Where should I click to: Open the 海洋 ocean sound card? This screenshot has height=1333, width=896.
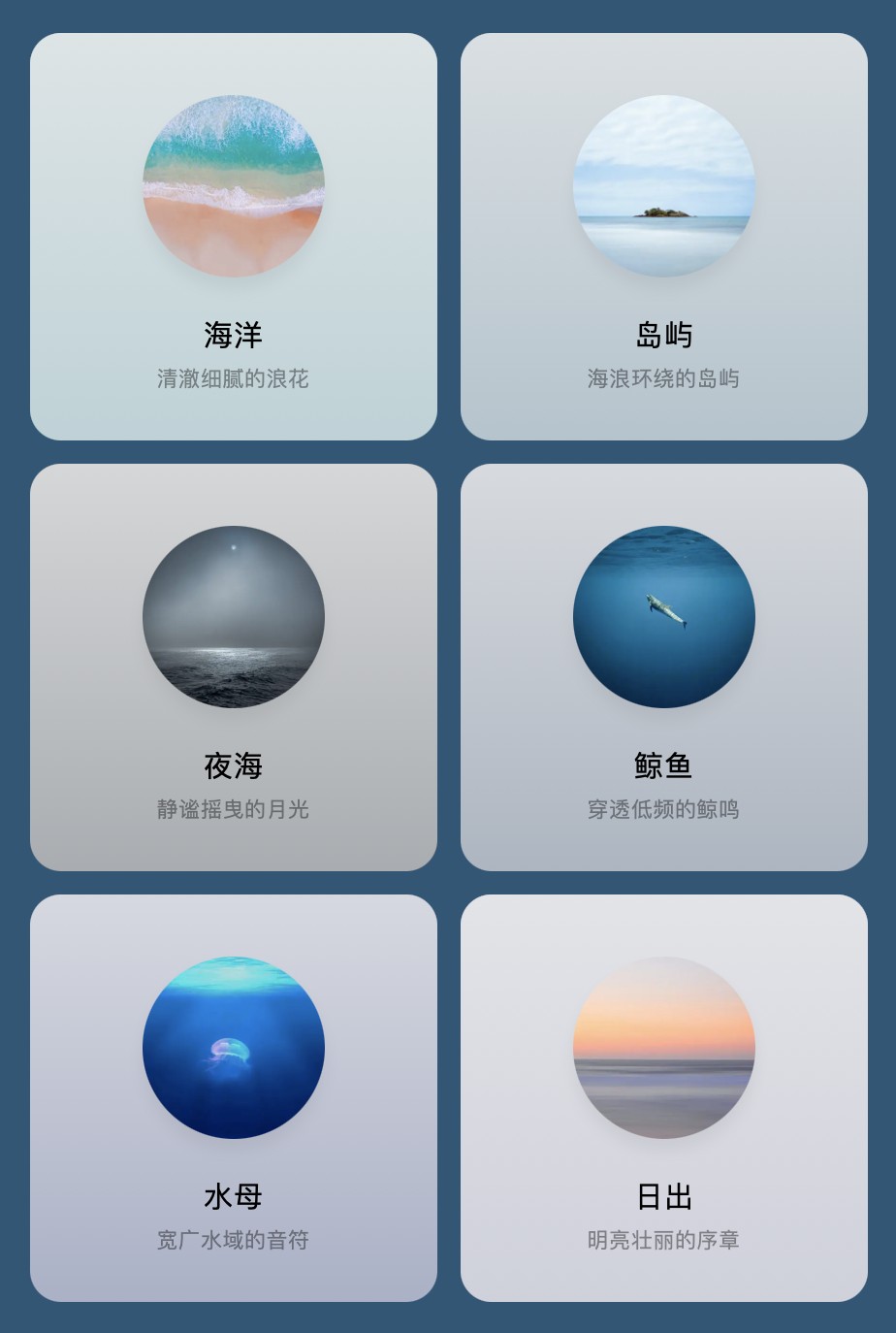tap(234, 237)
